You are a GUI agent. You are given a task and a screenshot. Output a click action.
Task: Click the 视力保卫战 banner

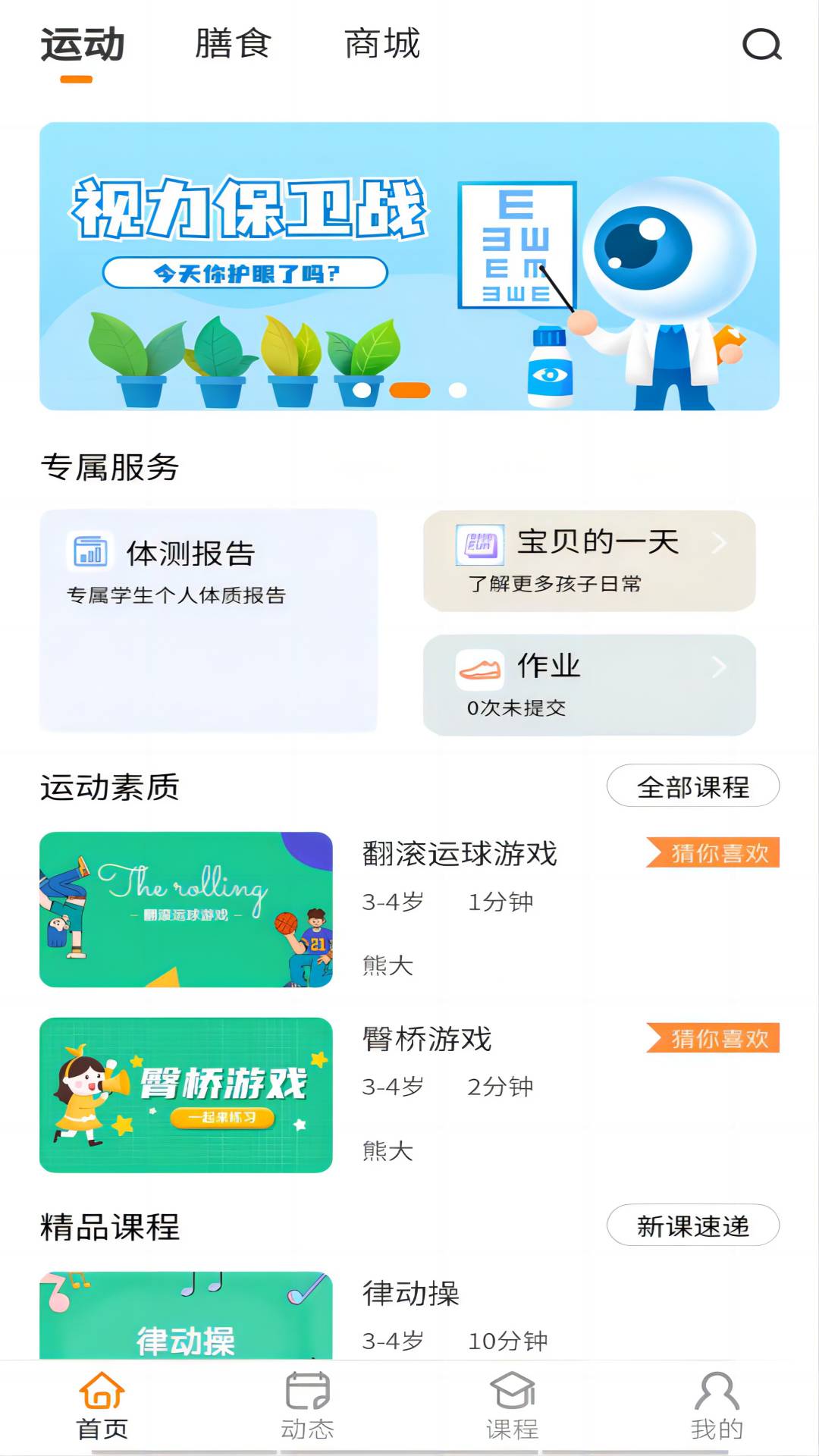tap(409, 265)
